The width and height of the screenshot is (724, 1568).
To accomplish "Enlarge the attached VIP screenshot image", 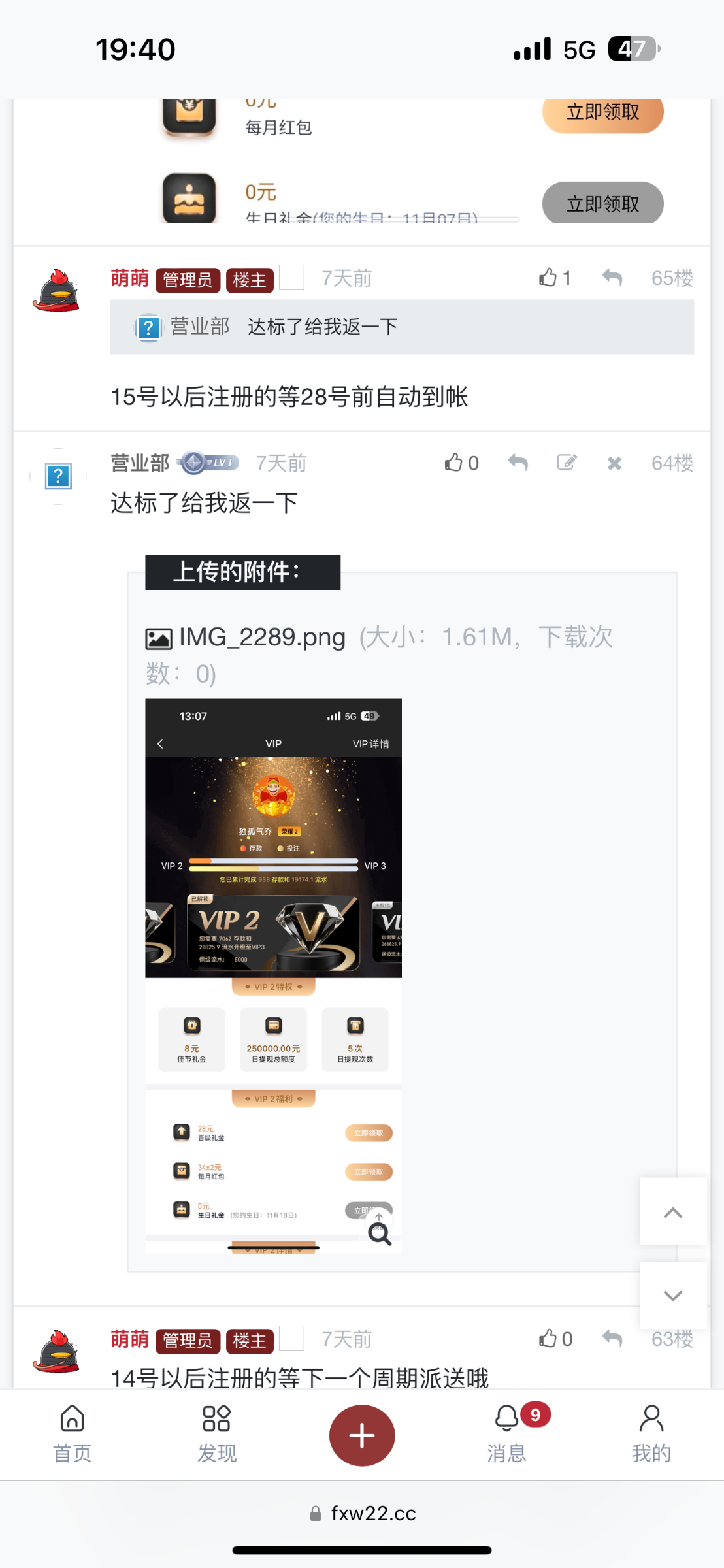I will coord(380,1233).
